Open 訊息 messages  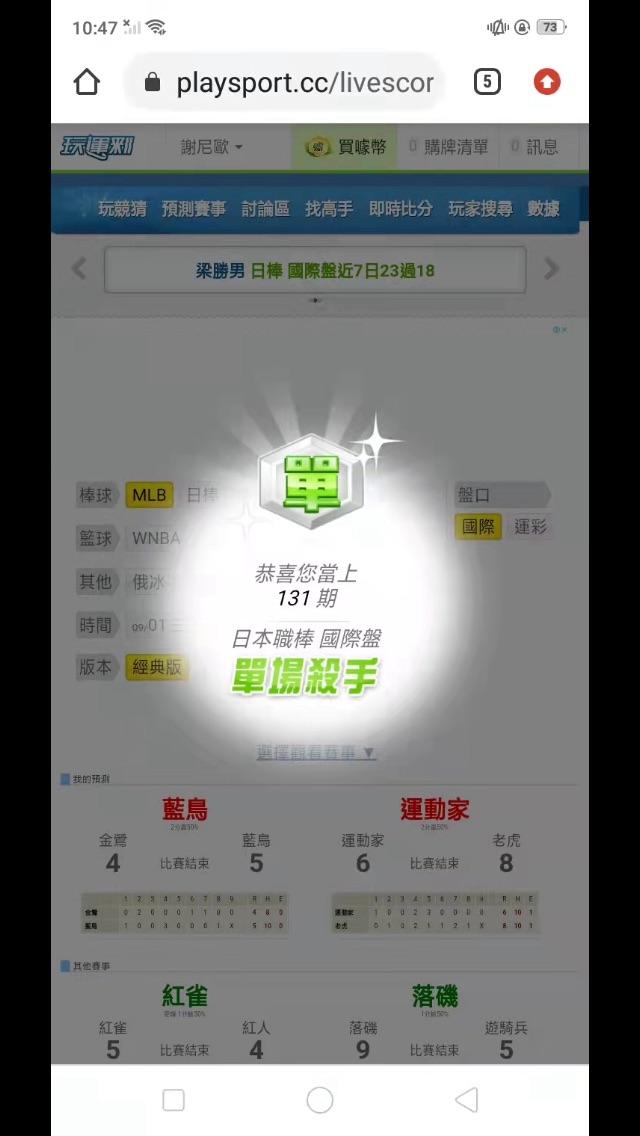535,147
